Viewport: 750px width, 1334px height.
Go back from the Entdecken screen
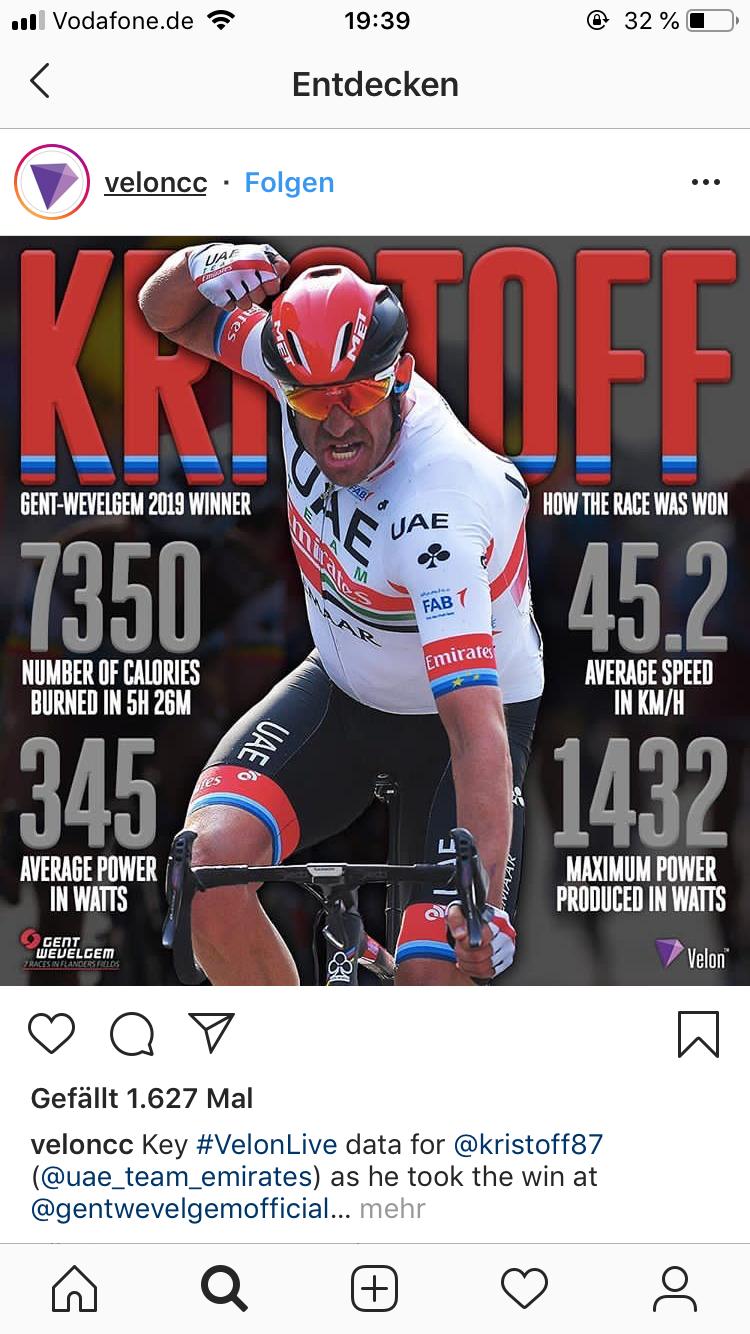tap(40, 82)
